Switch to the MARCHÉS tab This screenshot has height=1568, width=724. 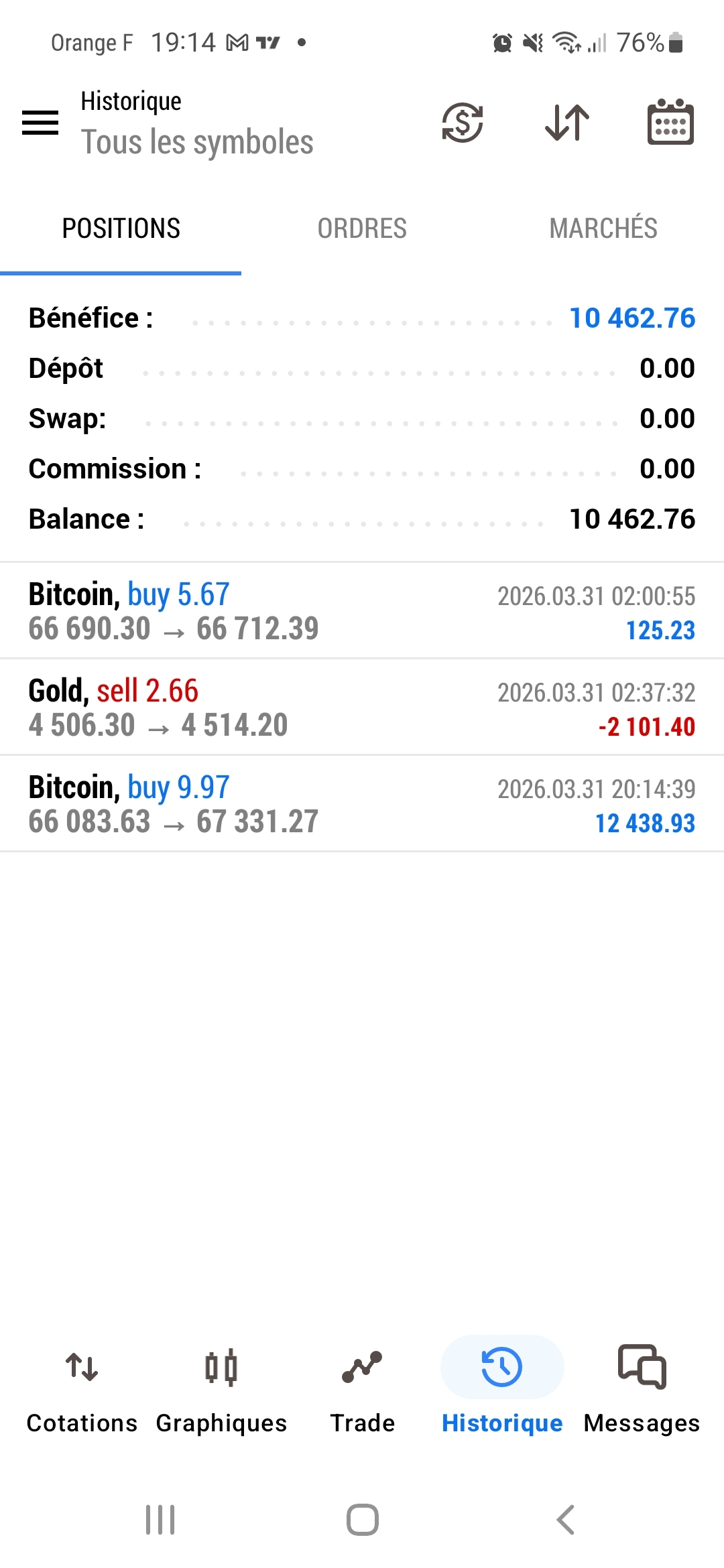tap(603, 228)
